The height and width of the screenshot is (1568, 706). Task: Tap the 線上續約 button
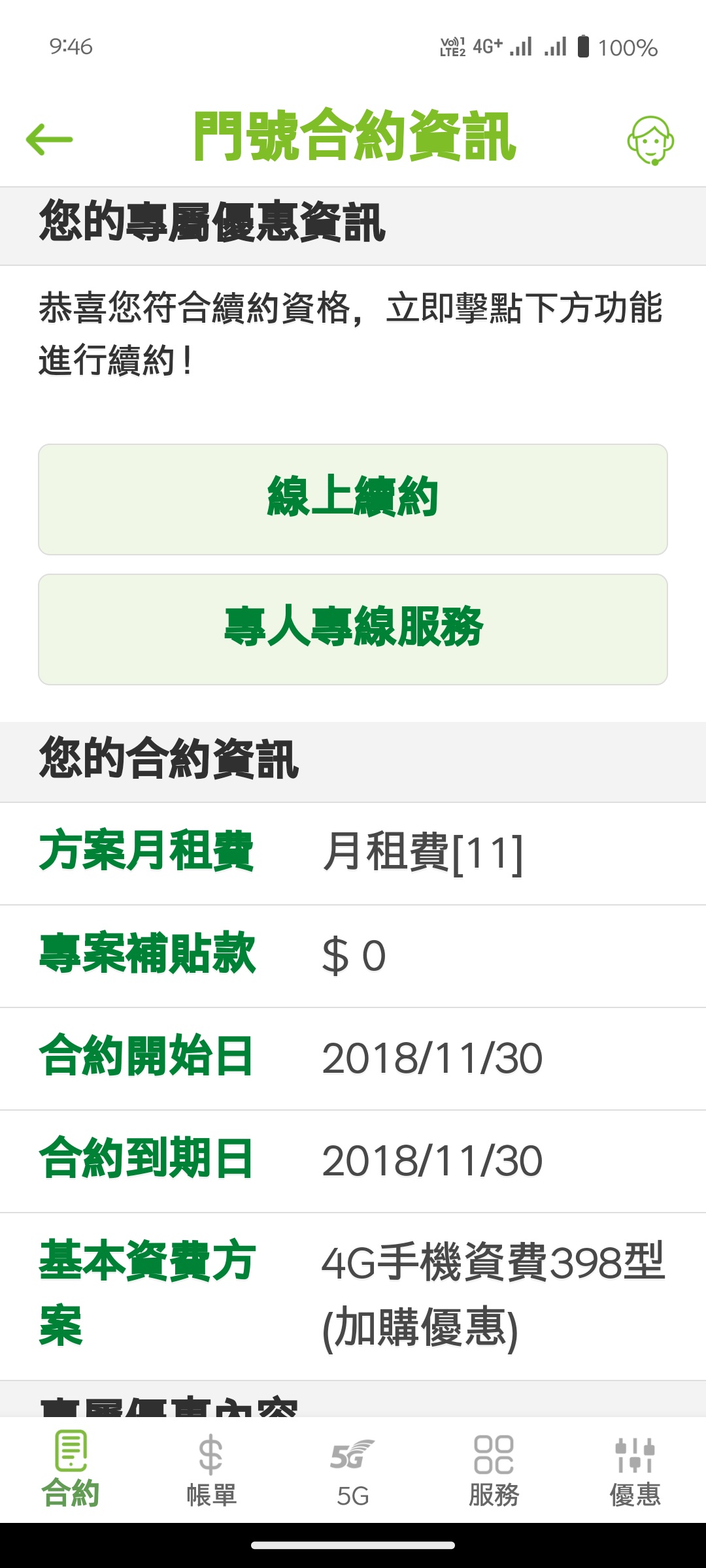[x=353, y=499]
